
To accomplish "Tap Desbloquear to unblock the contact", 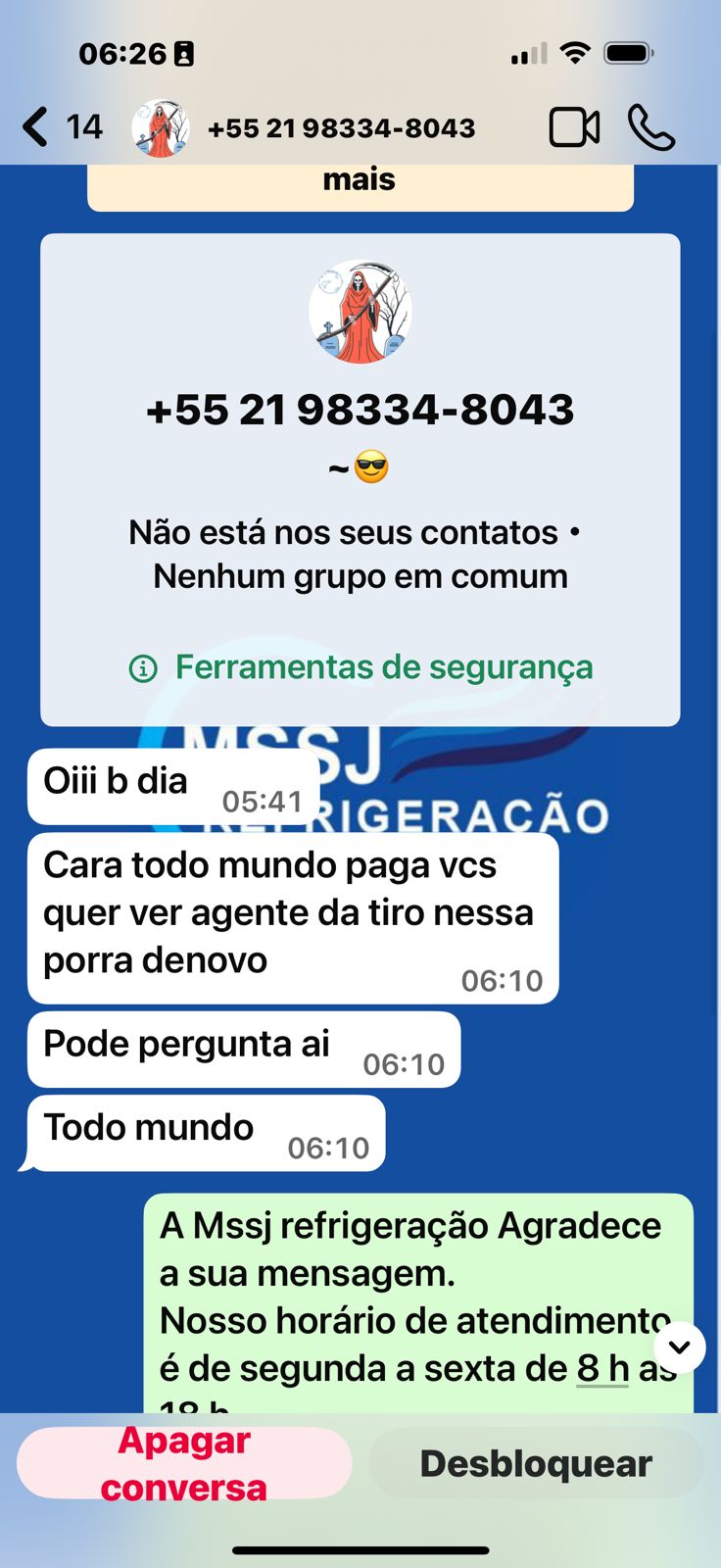I will tap(536, 1463).
